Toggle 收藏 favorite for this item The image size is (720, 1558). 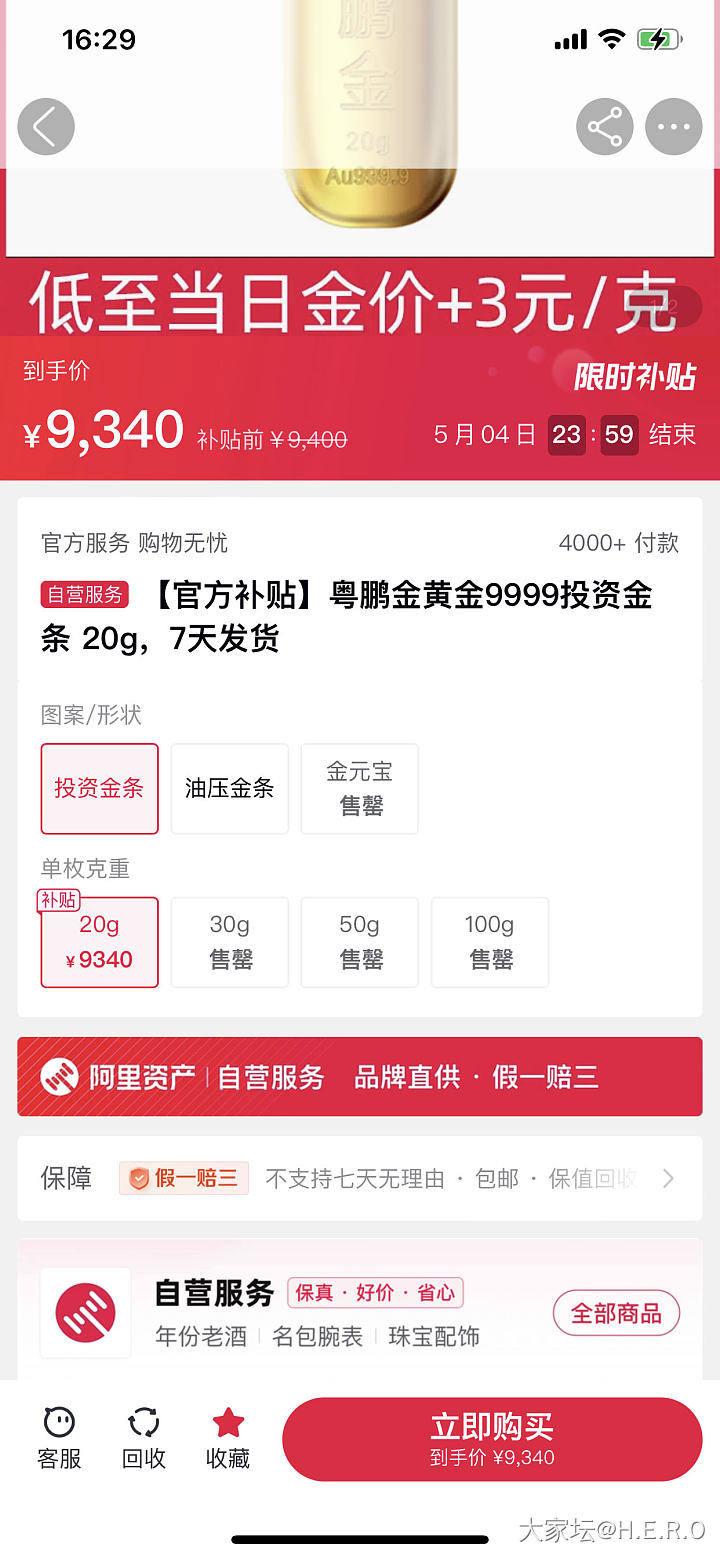[x=228, y=1438]
